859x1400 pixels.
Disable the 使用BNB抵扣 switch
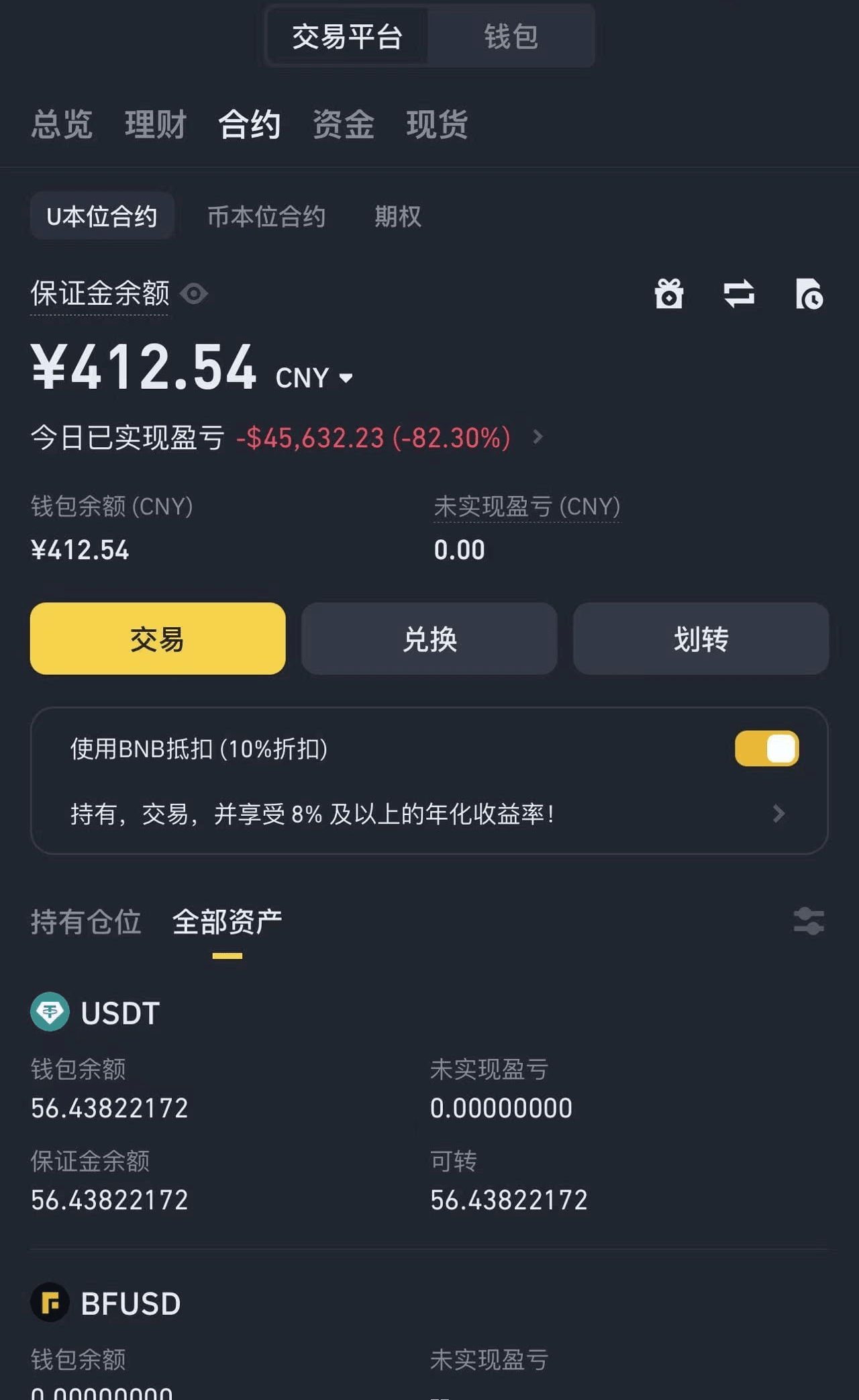tap(767, 749)
